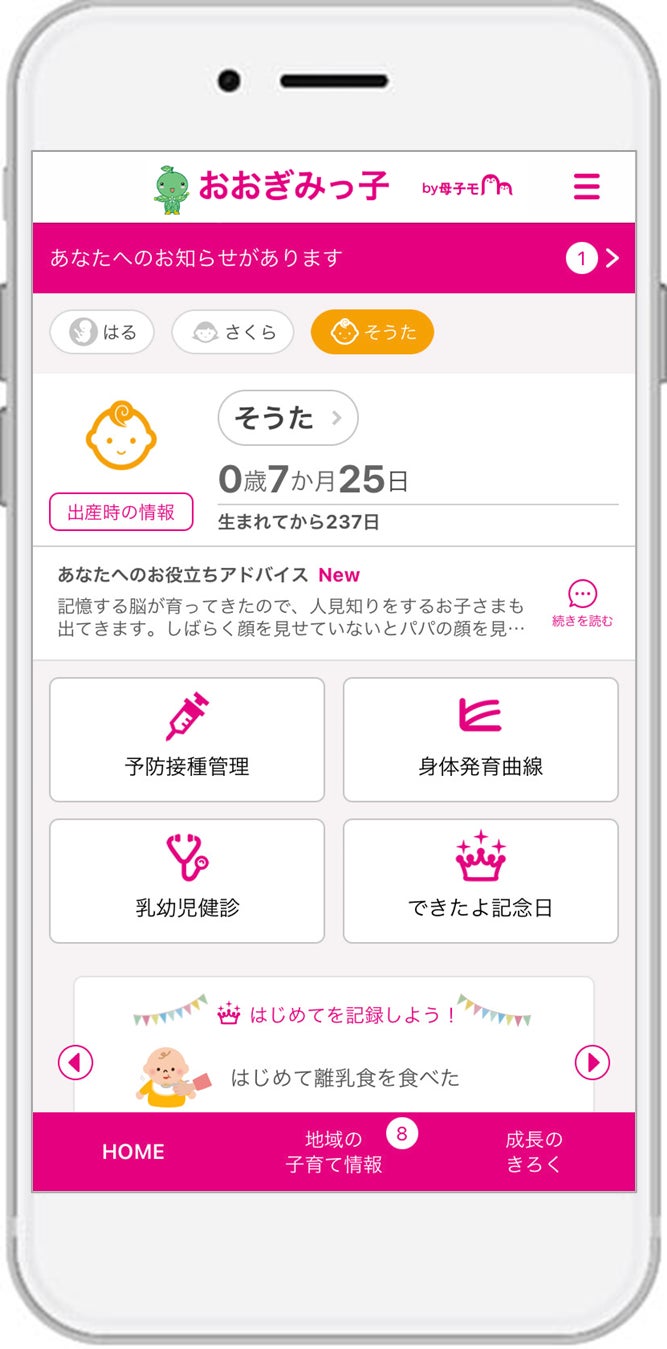
Task: Show the previous milestone with the left arrow
Action: [x=75, y=1062]
